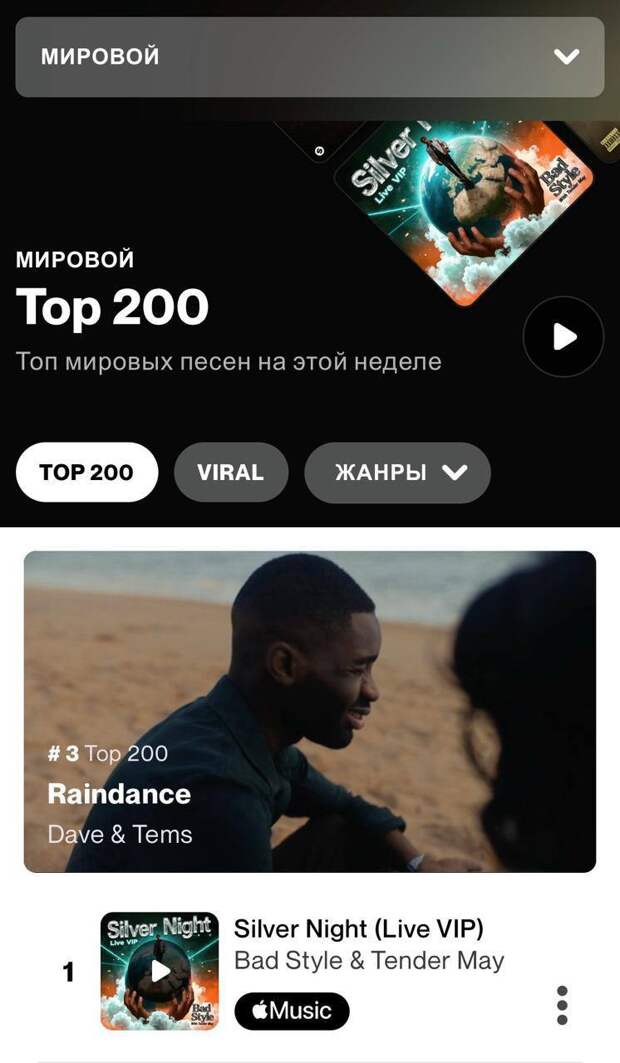Screen dimensions: 620x1063
Task: Open the Silver Night (Live VIP) song
Action: pos(358,929)
